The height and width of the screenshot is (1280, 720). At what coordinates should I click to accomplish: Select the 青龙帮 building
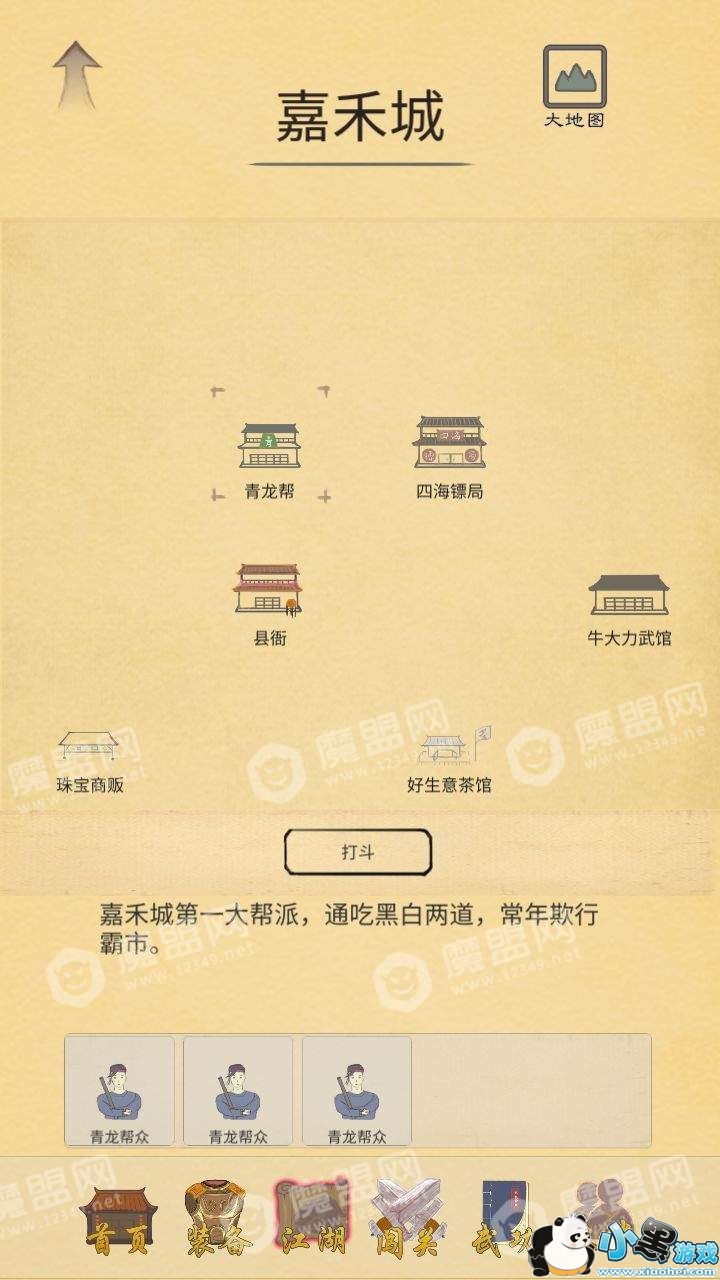[269, 460]
